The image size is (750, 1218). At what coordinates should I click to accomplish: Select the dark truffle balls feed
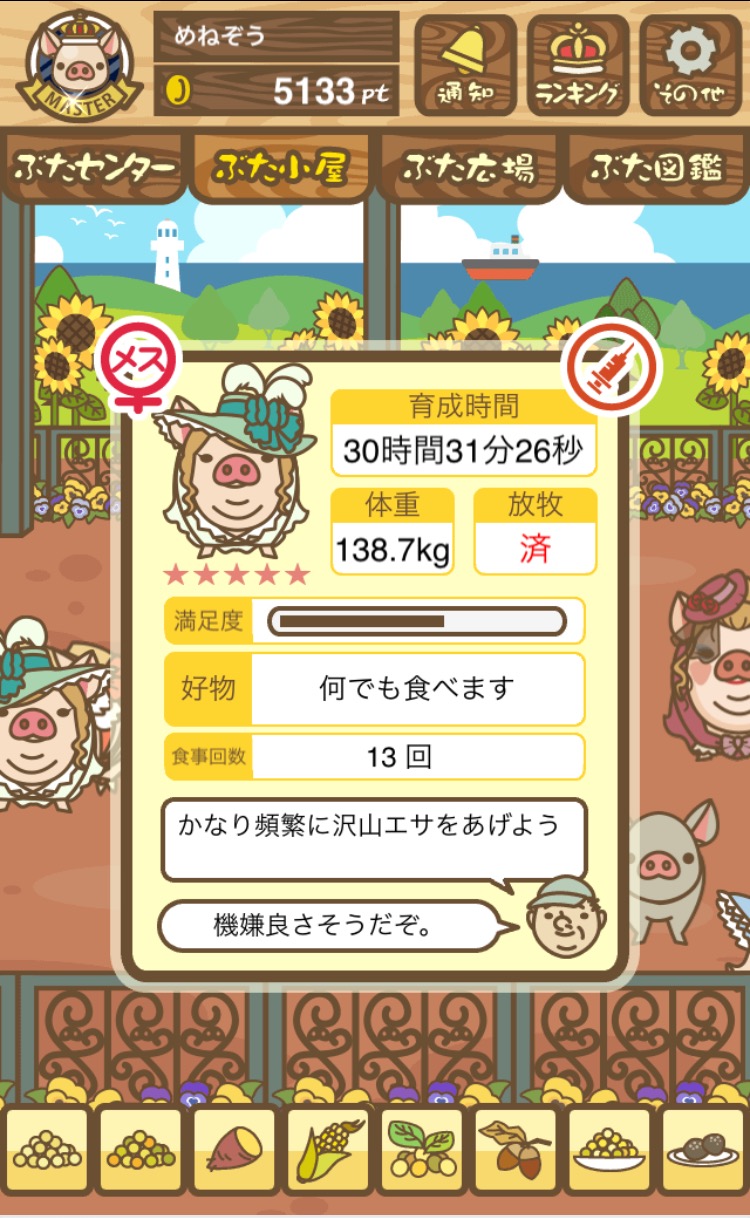coord(704,1150)
